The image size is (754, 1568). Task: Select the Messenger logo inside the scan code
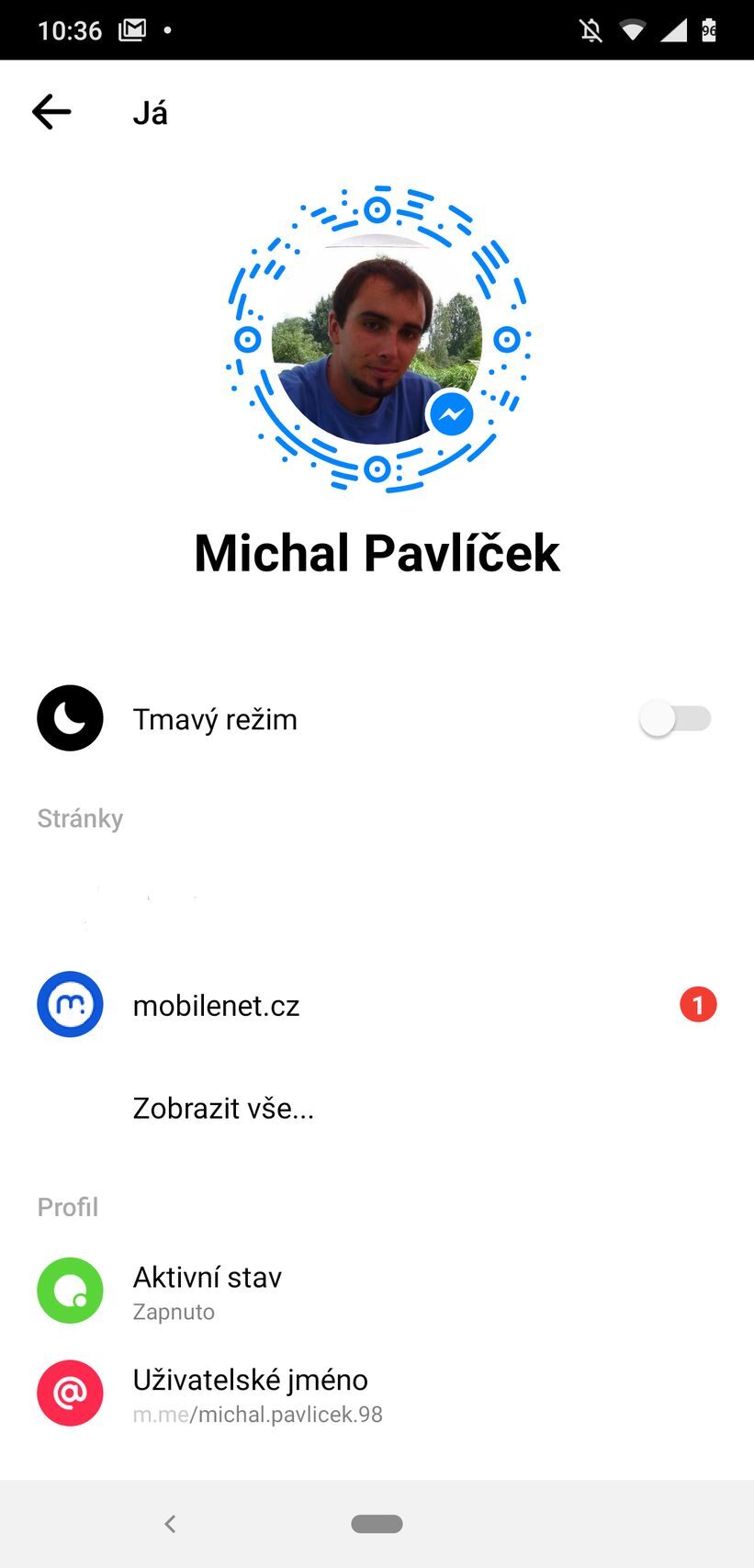tap(451, 414)
